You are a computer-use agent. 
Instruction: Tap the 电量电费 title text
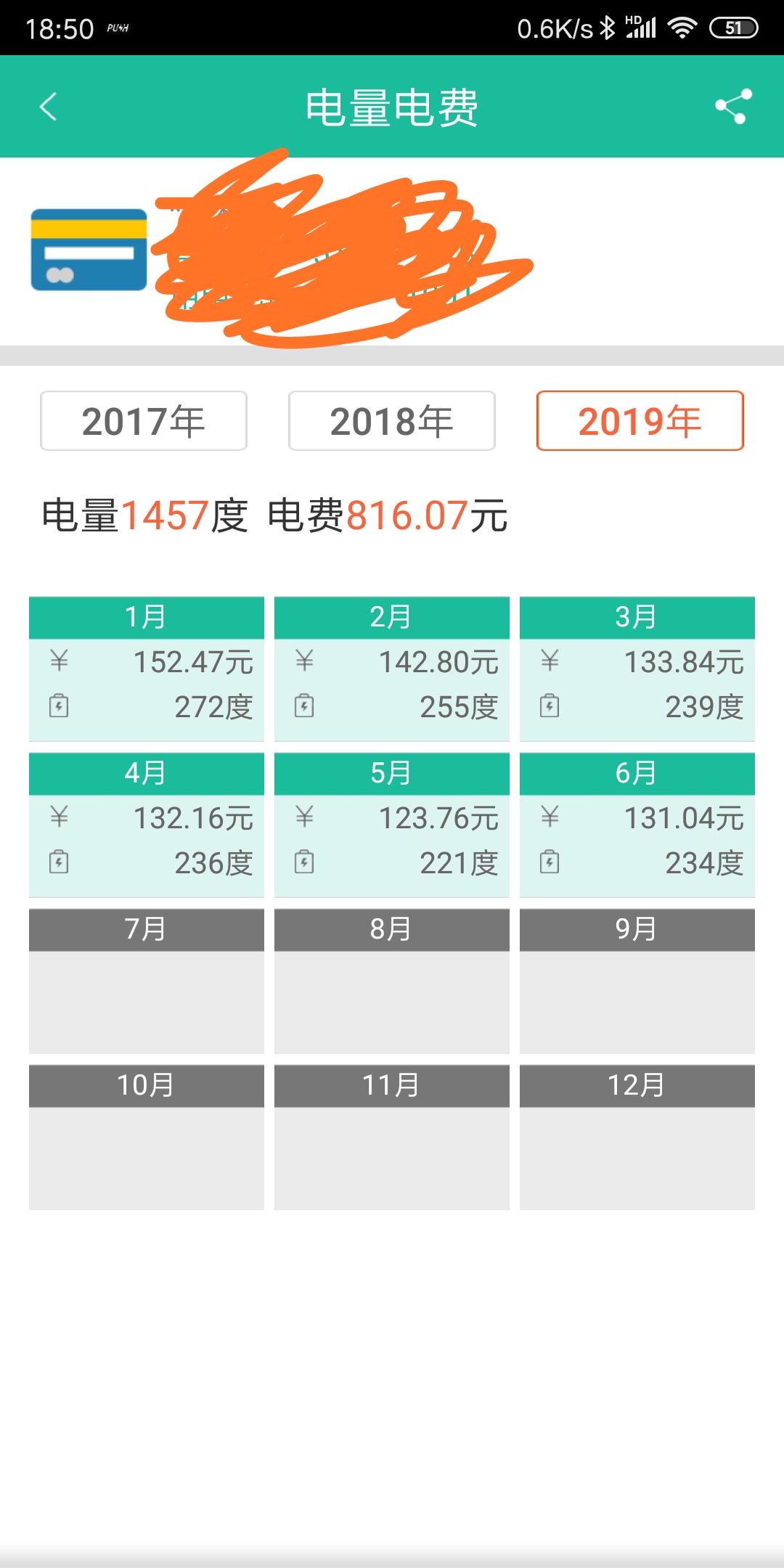(392, 106)
